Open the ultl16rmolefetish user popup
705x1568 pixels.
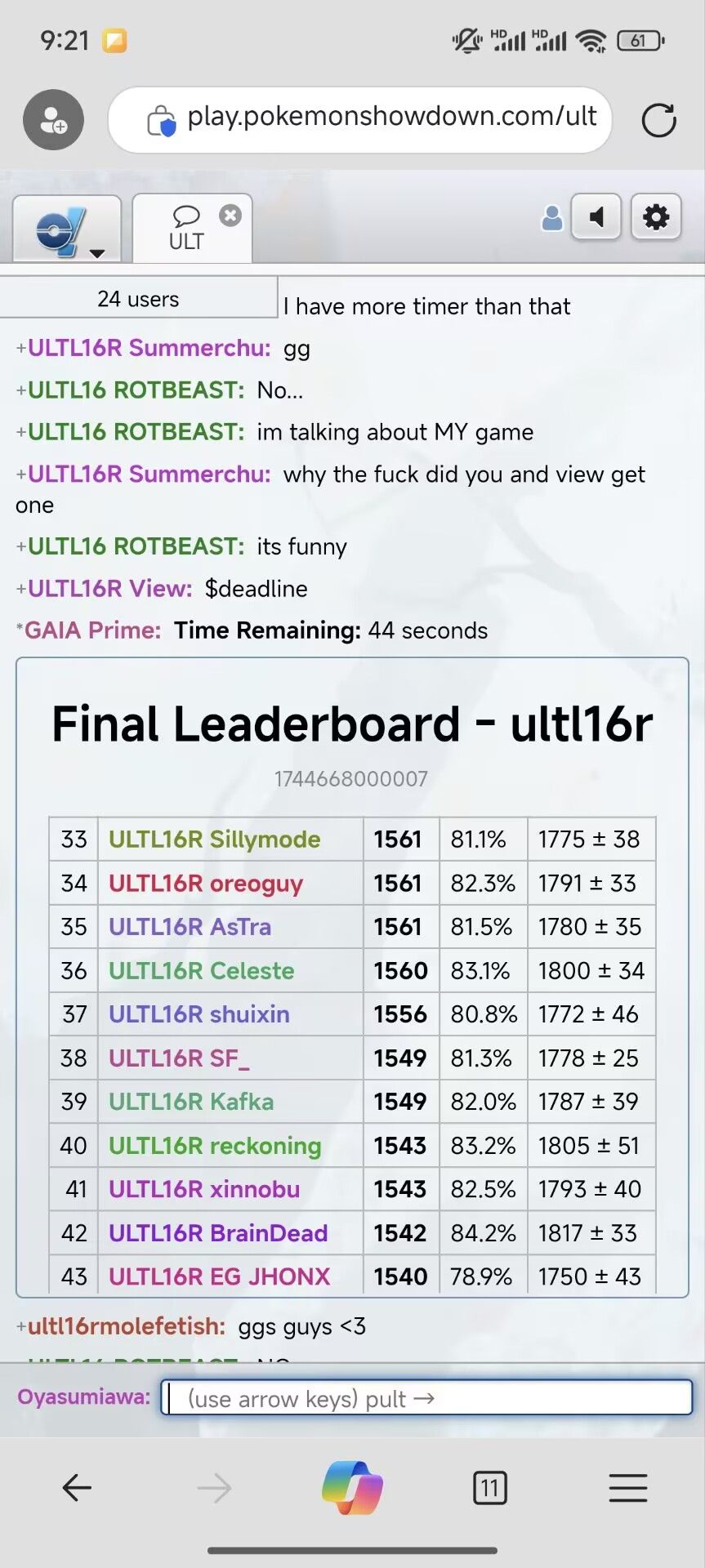[x=126, y=1326]
